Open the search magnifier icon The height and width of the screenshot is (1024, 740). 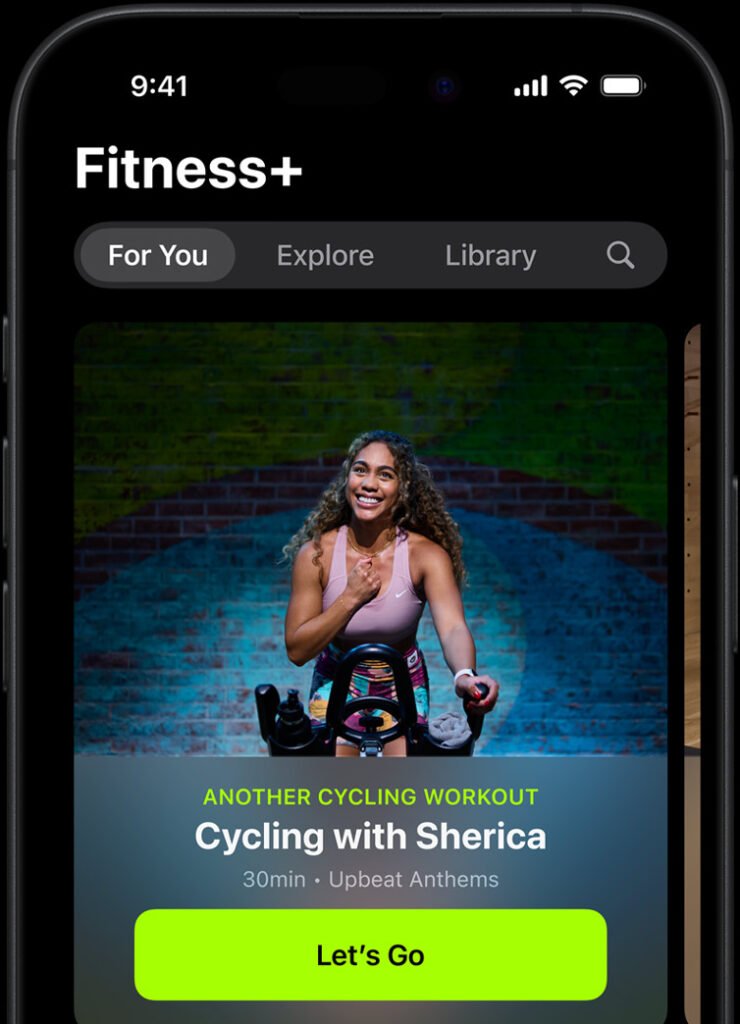620,256
